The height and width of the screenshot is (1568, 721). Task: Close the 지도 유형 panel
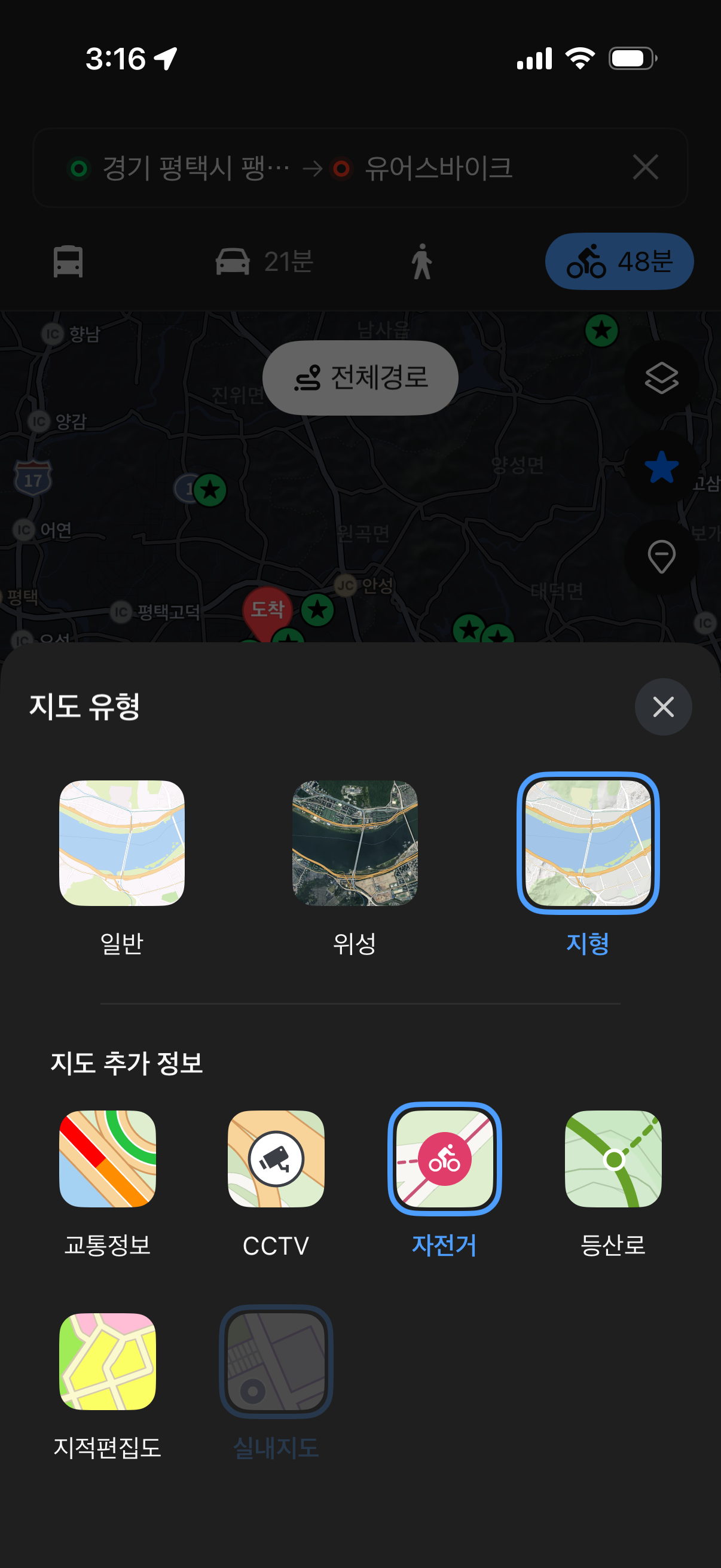(662, 707)
